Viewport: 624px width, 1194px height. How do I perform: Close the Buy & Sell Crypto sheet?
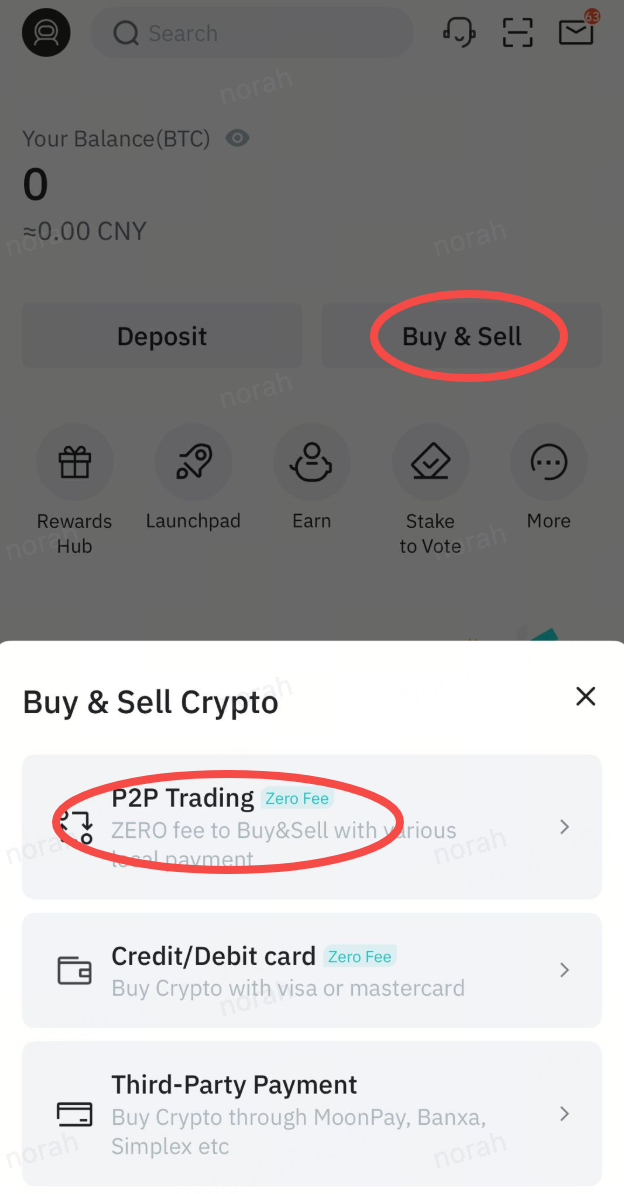586,697
